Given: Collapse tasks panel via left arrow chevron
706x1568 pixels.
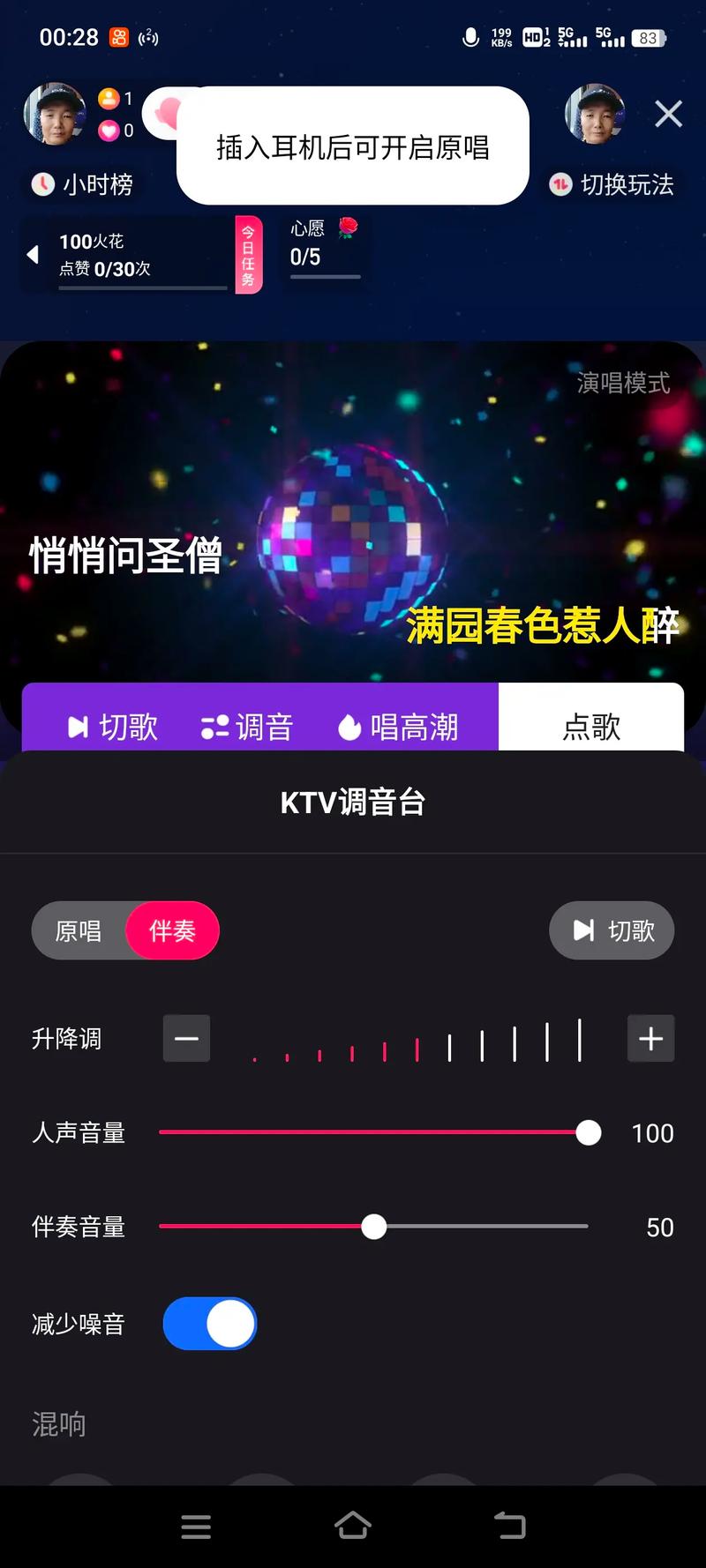Looking at the screenshot, I should [x=32, y=254].
